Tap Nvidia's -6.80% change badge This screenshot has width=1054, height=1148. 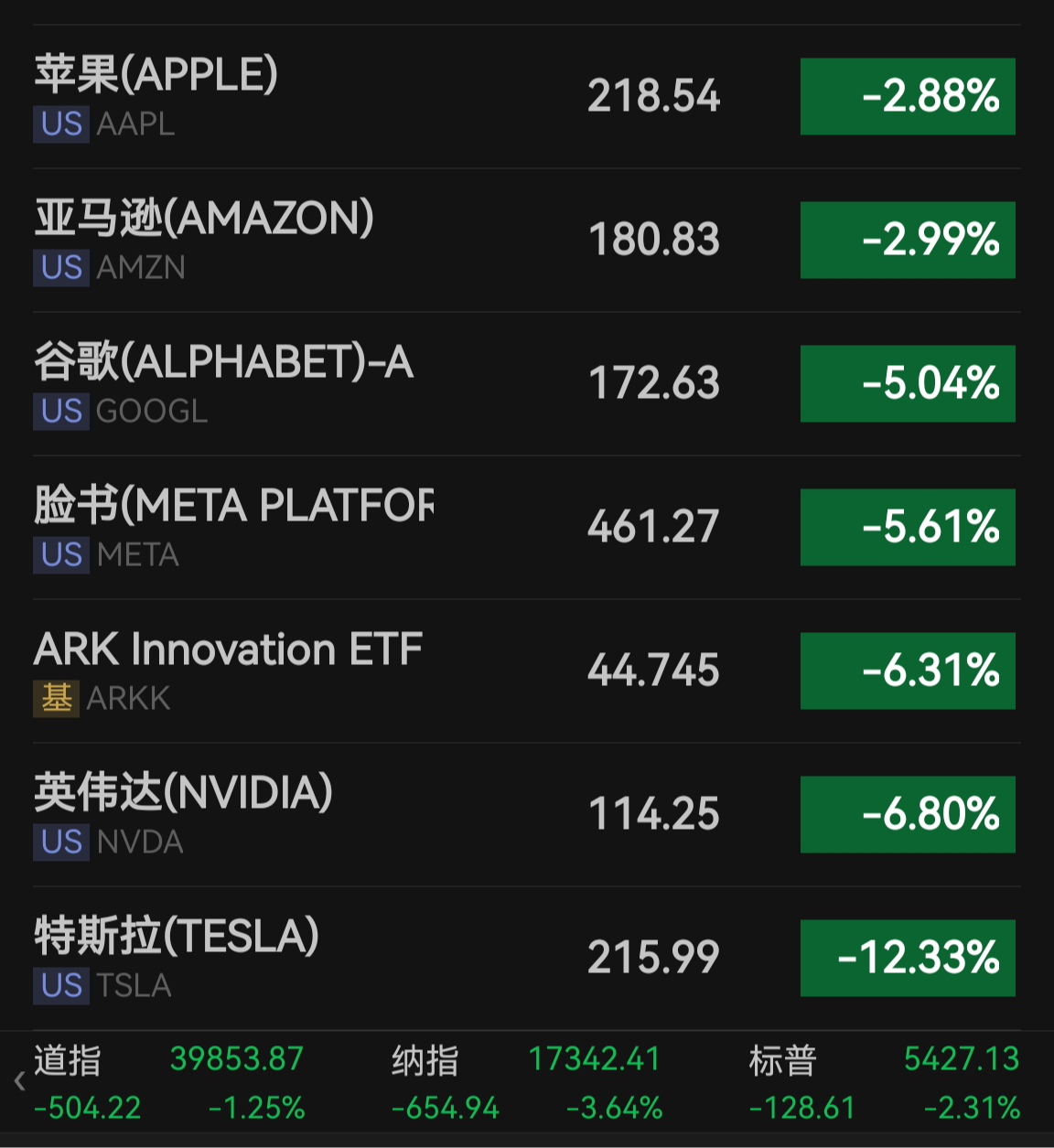pos(907,813)
